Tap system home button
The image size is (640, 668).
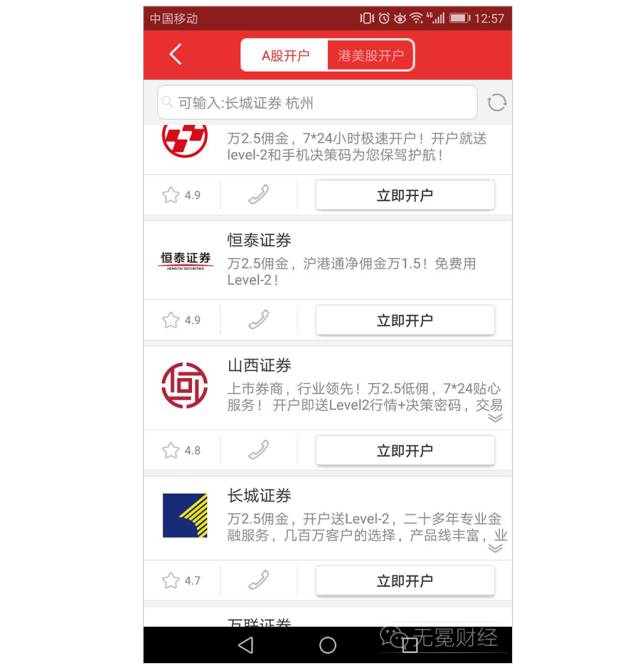[x=328, y=645]
